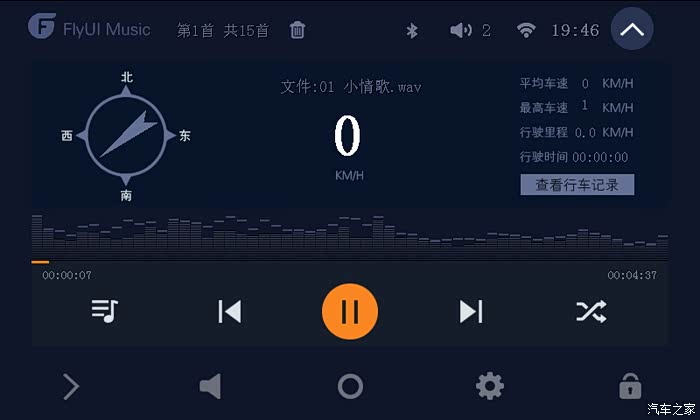Collapse the top panel with up arrow
Screen dimensions: 700x420
tap(632, 29)
